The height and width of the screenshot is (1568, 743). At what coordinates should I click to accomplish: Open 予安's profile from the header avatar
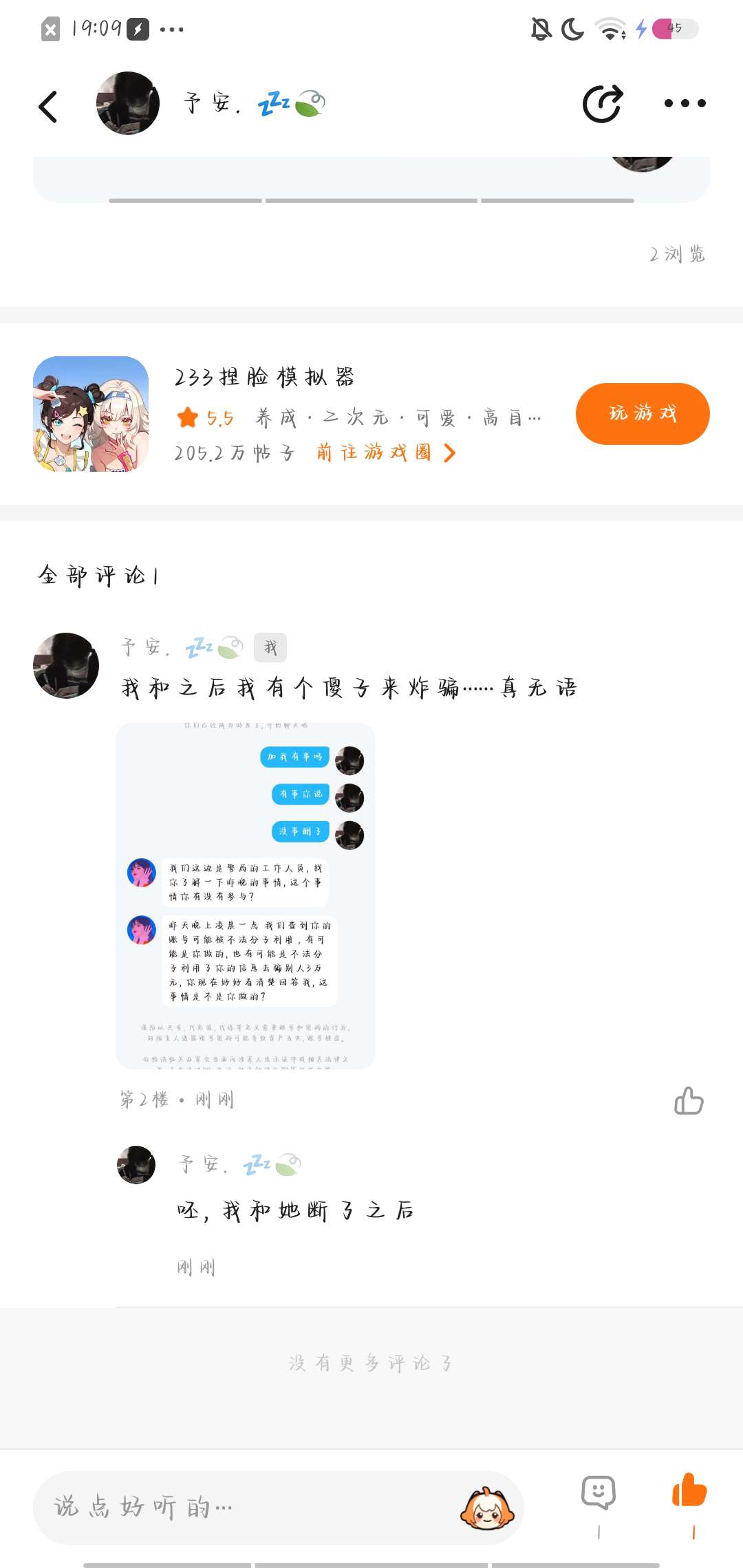tap(128, 103)
